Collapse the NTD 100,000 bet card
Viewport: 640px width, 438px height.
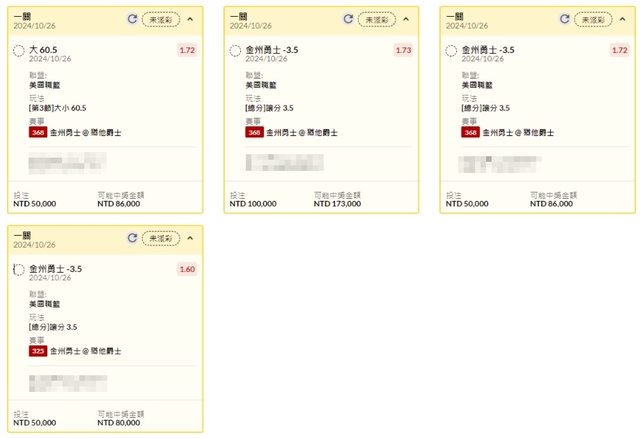406,18
